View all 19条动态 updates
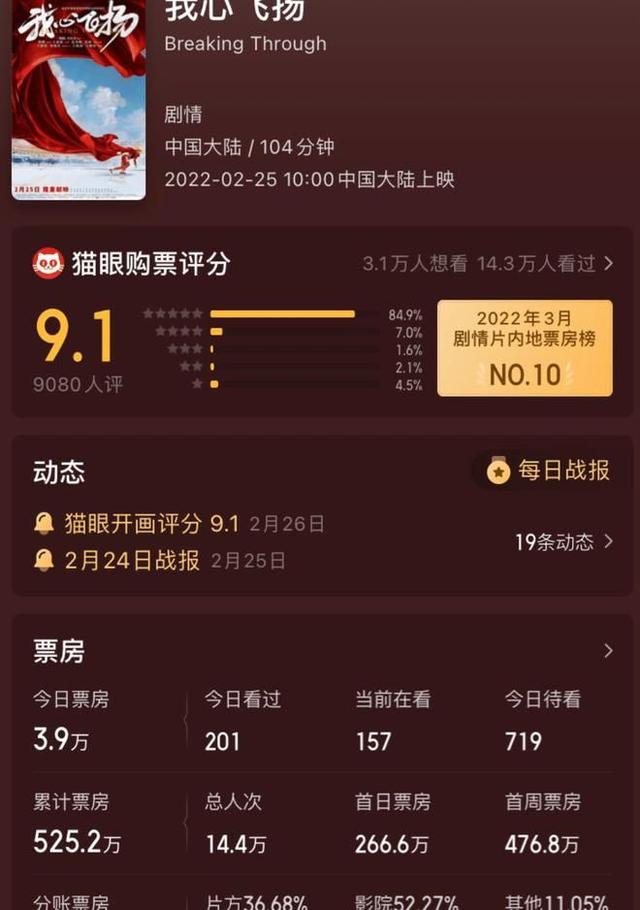The width and height of the screenshot is (640, 910). pos(563,542)
